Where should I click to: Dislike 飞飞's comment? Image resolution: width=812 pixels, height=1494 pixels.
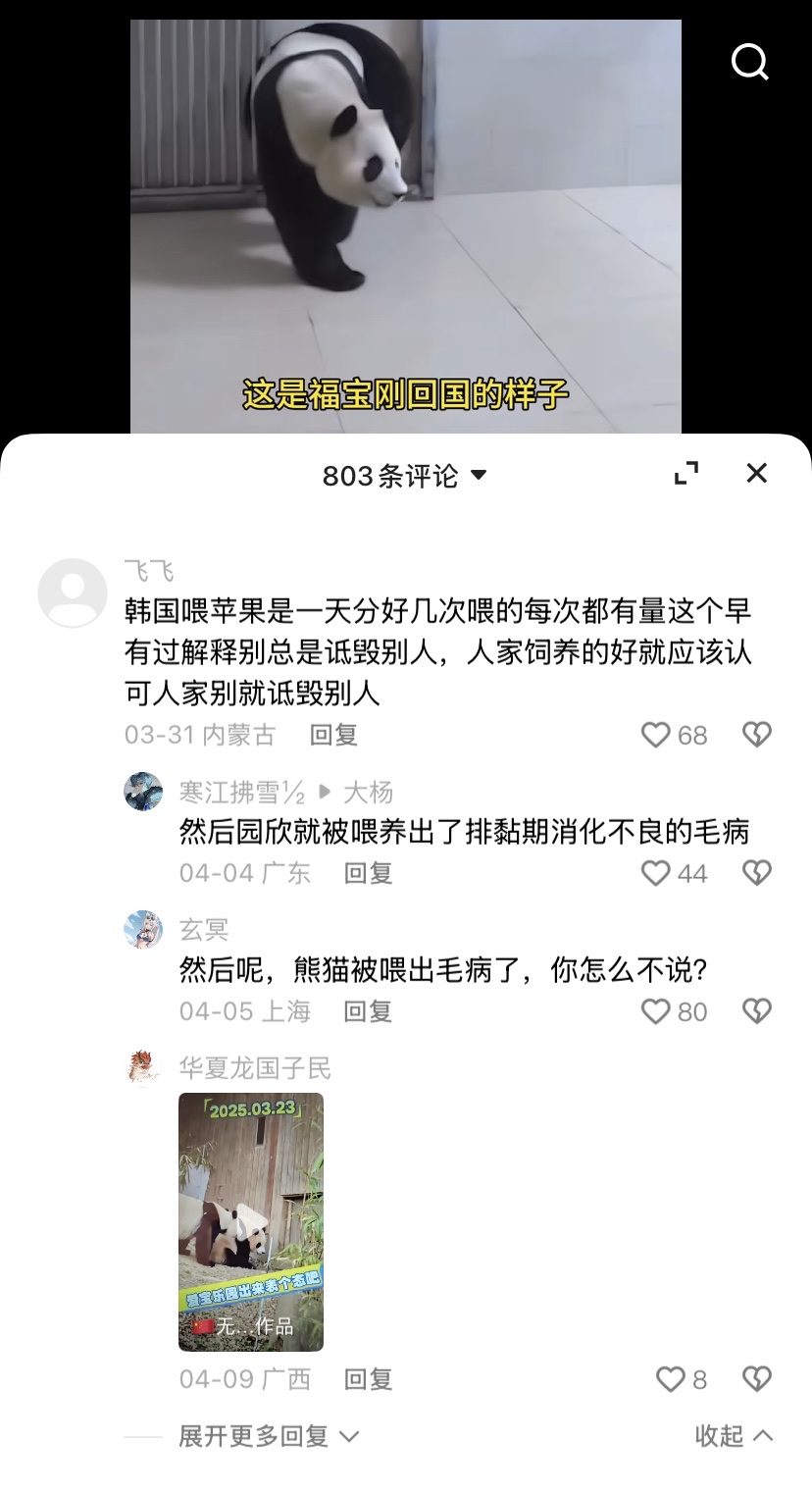coord(756,735)
